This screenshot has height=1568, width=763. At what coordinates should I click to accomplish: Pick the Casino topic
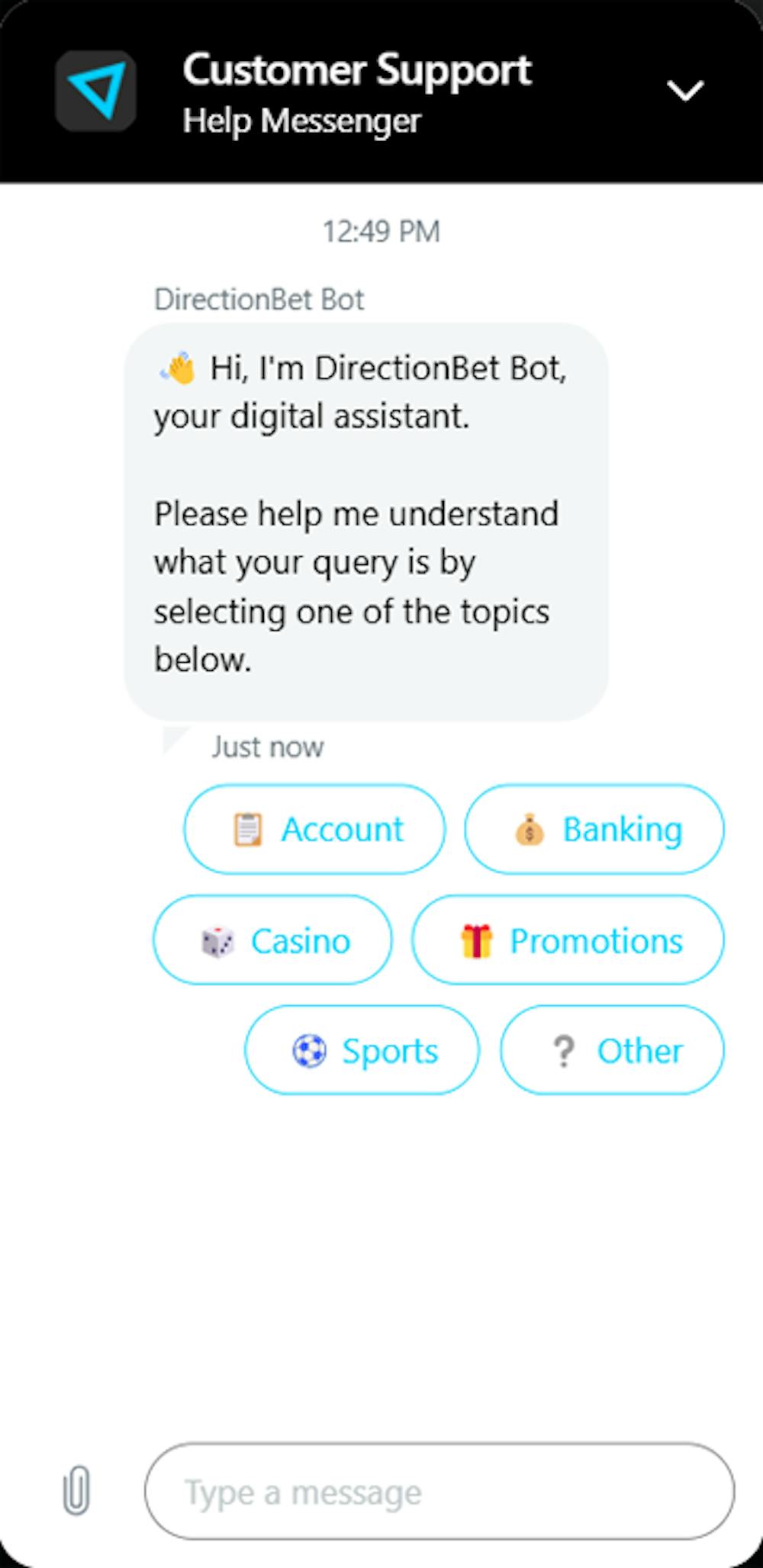[272, 940]
